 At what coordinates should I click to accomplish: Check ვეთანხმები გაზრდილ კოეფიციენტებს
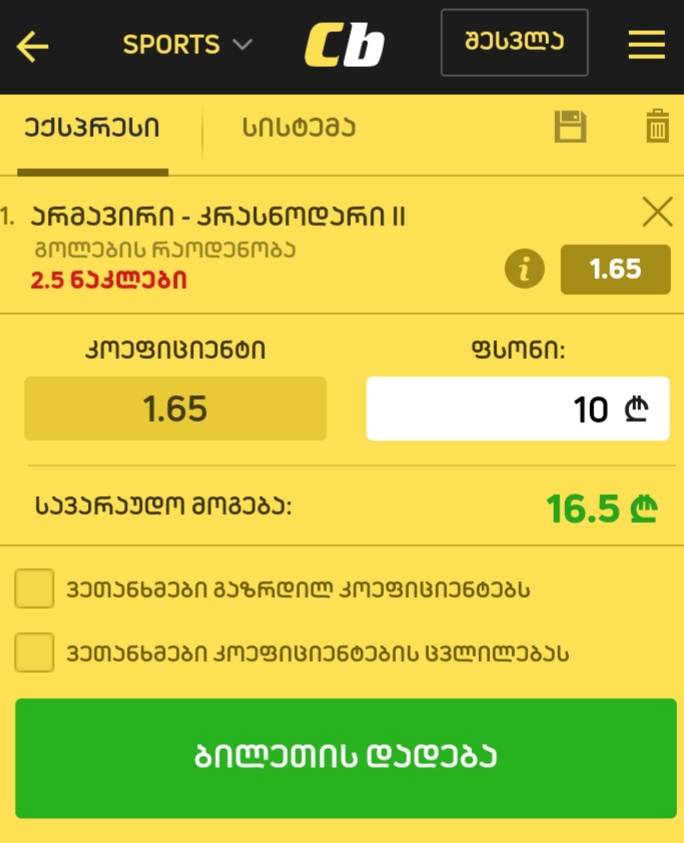click(x=35, y=589)
